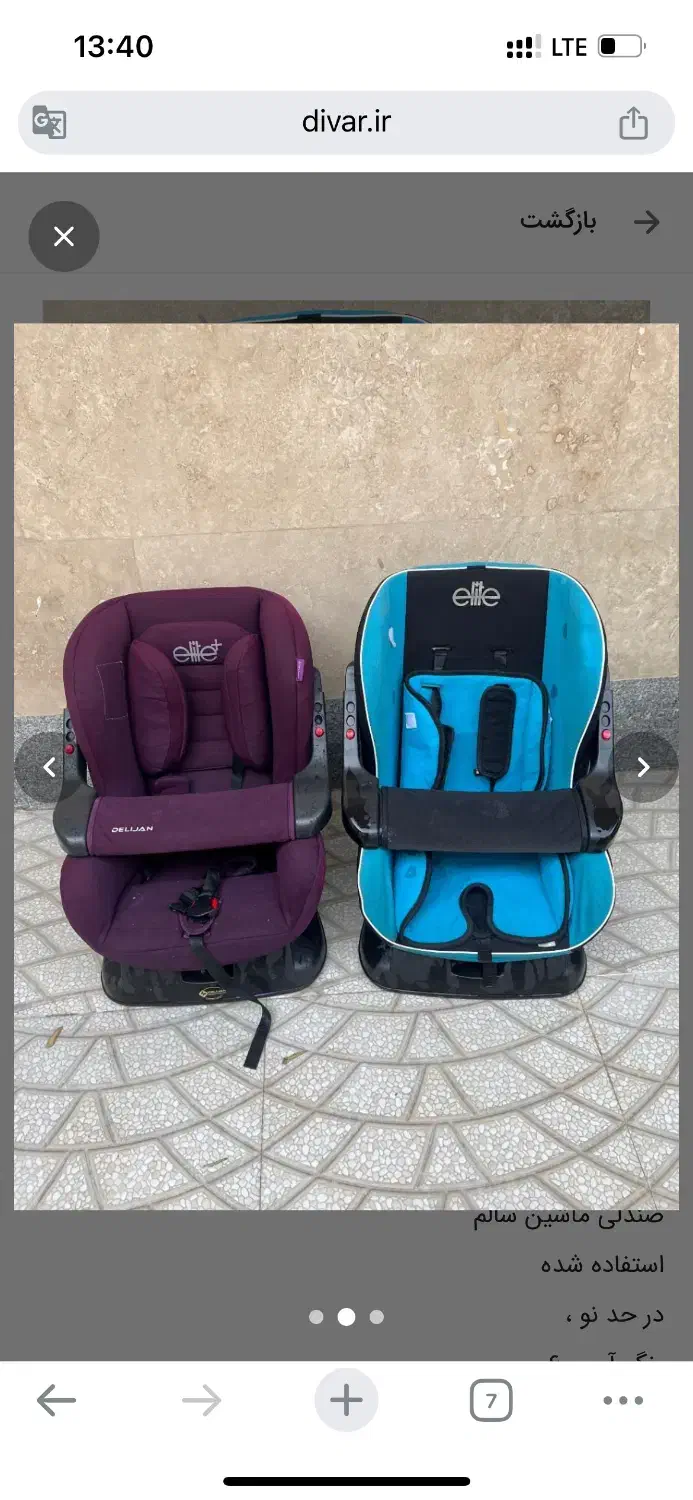693x1500 pixels.
Task: Show the next photo
Action: click(644, 767)
